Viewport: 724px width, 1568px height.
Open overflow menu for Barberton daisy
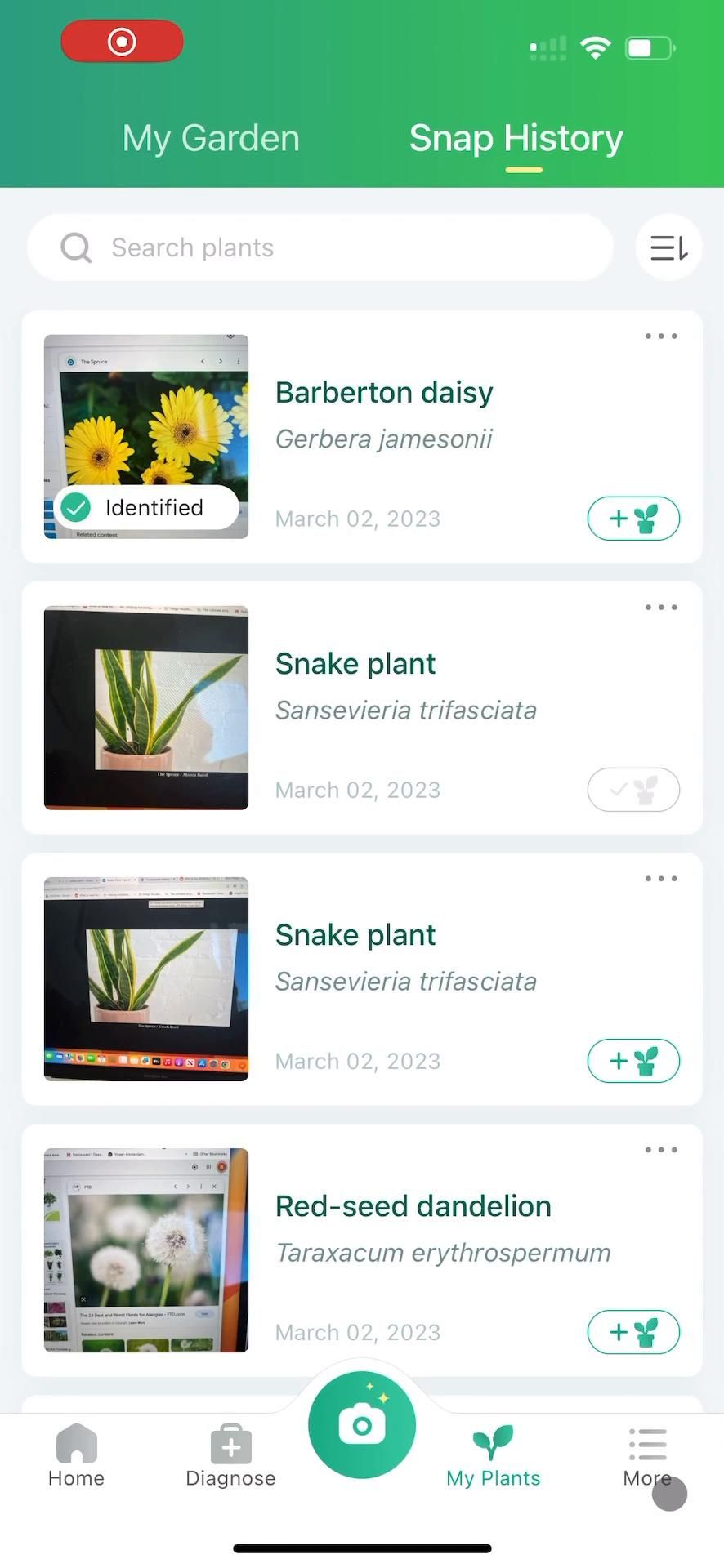point(660,336)
